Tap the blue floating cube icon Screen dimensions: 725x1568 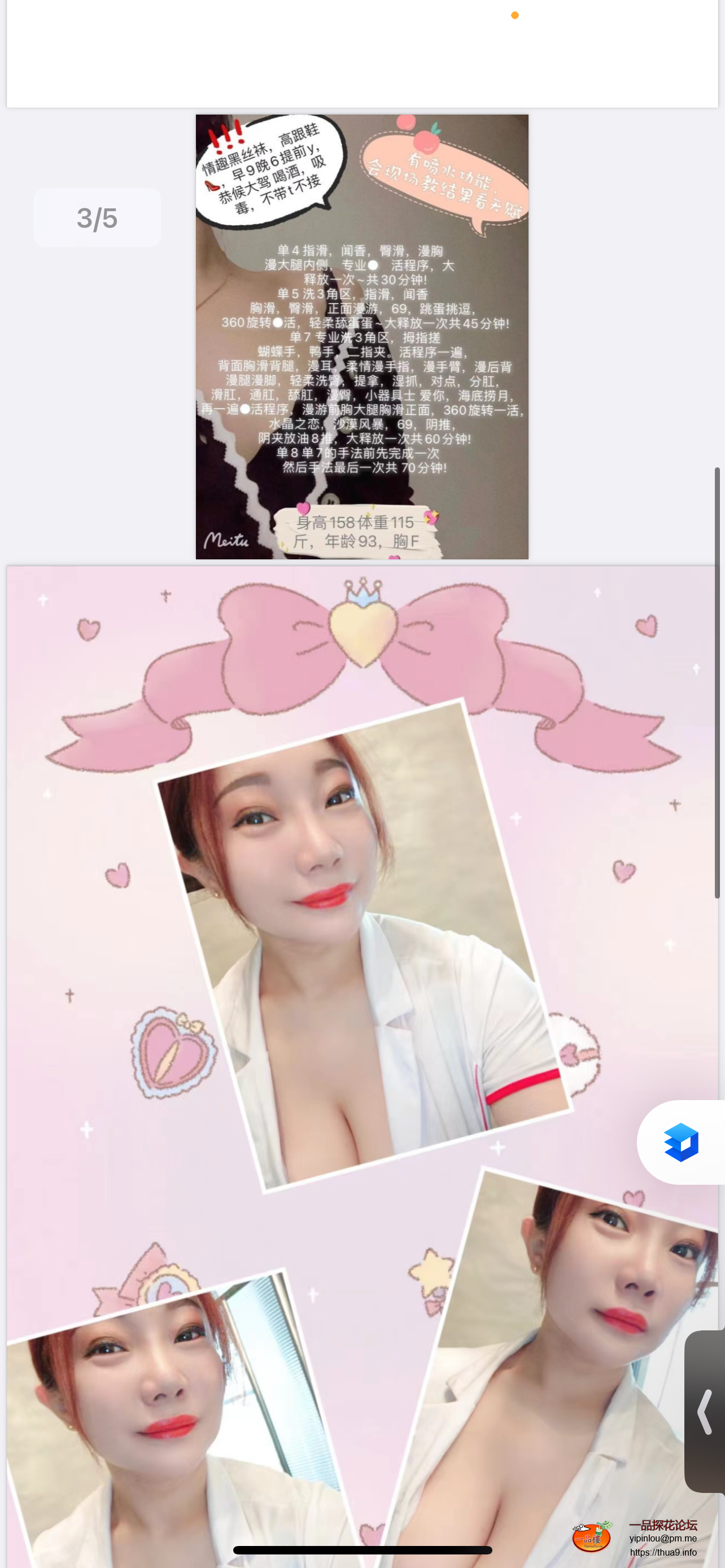(681, 1142)
